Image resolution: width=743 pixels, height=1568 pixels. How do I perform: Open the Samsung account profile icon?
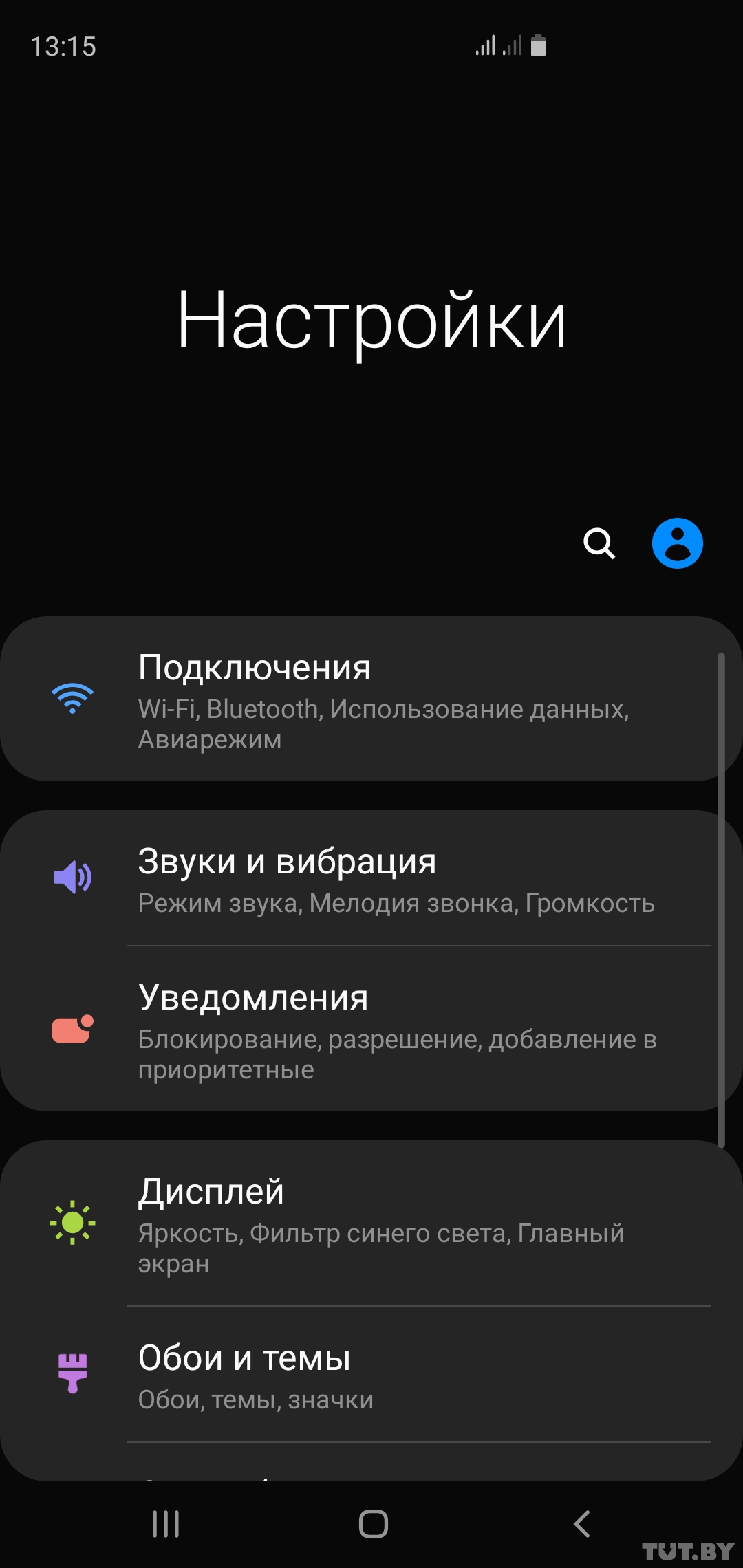pos(678,543)
